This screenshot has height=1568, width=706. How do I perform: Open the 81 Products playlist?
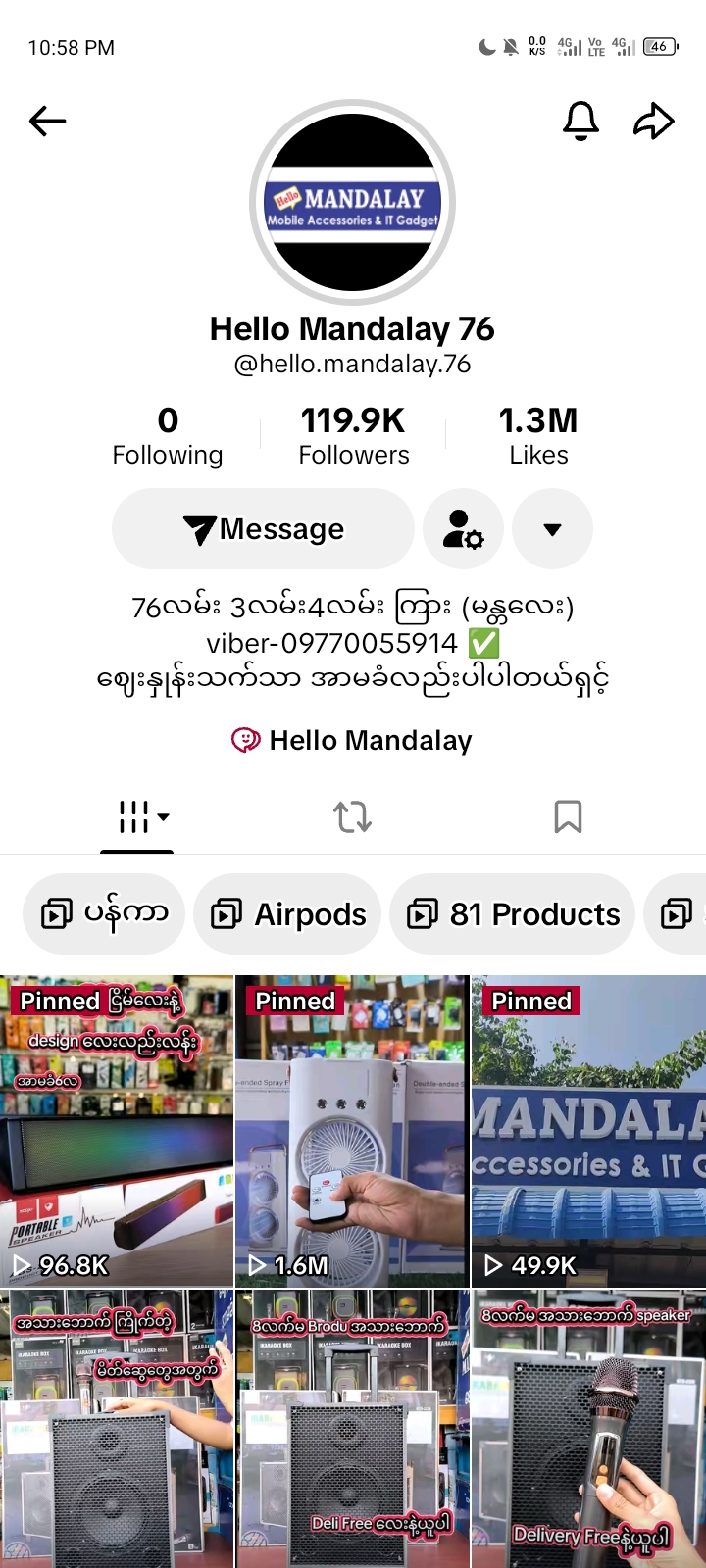pyautogui.click(x=513, y=914)
